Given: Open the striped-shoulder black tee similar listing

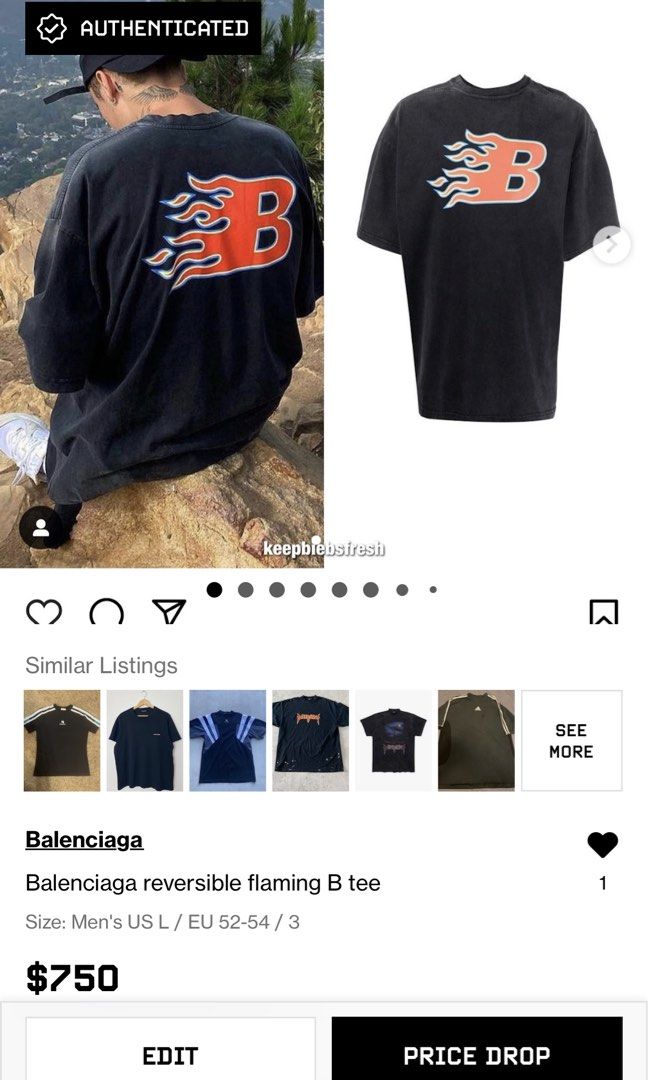Looking at the screenshot, I should (x=62, y=740).
